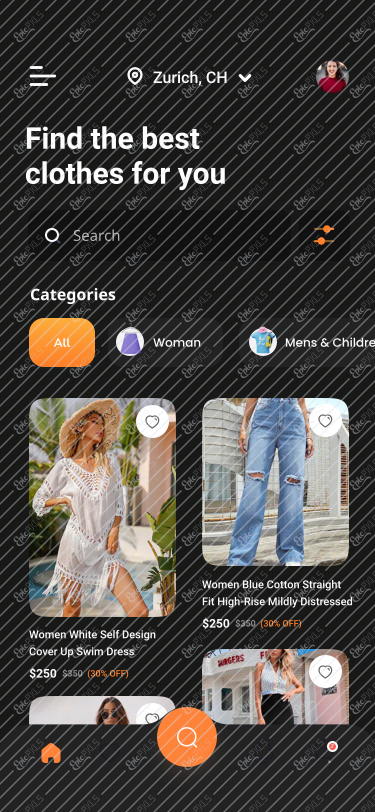Image resolution: width=375 pixels, height=812 pixels.
Task: Like the product with the Burgers storefront photo
Action: tap(325, 672)
